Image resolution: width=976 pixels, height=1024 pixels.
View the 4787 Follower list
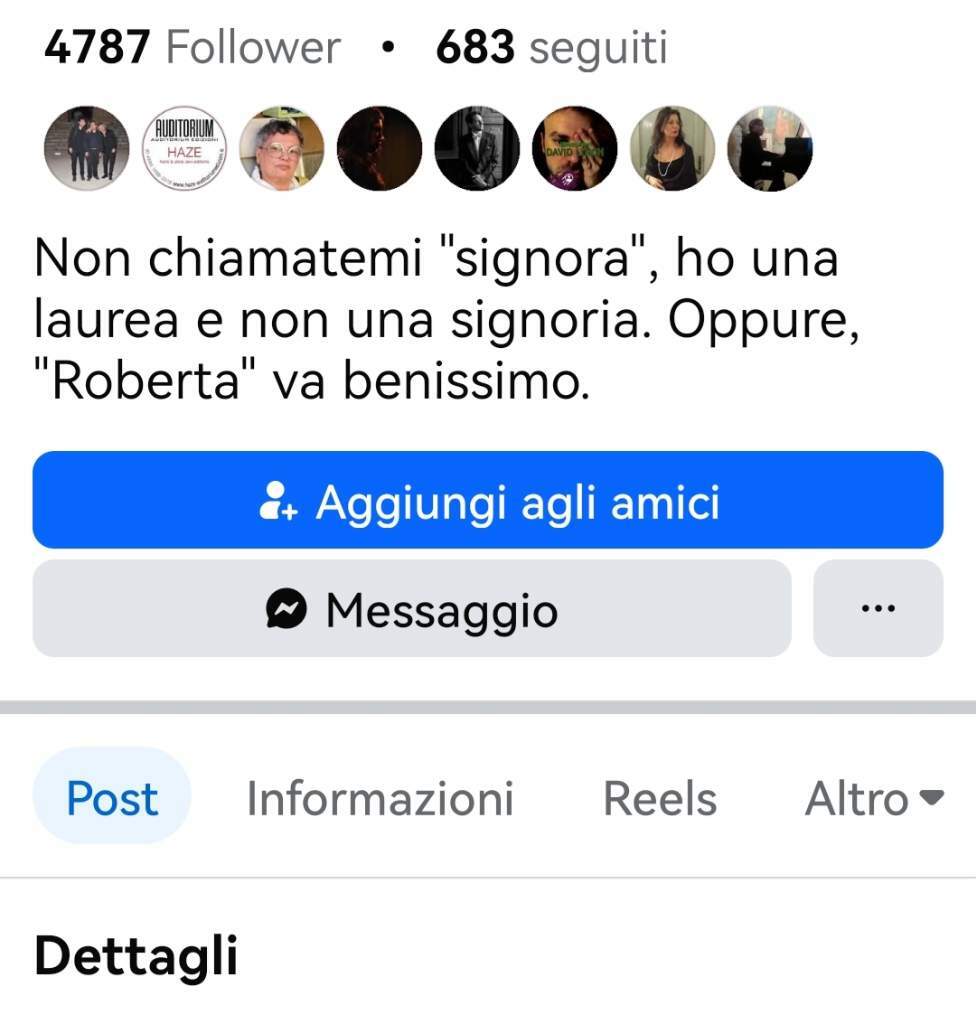tap(192, 48)
